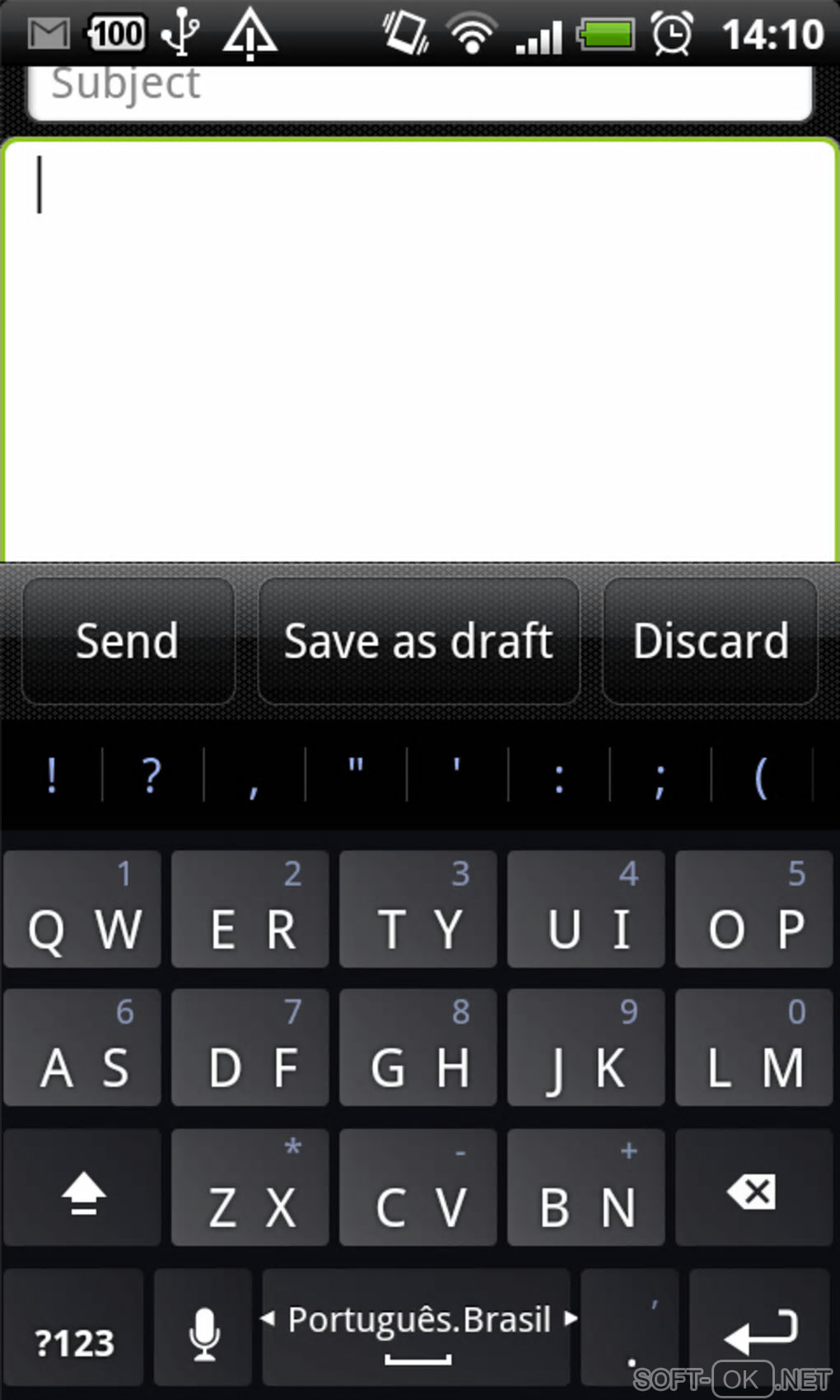Tap the colon in suggestion strip
Screen dimensions: 840x1400
point(559,775)
